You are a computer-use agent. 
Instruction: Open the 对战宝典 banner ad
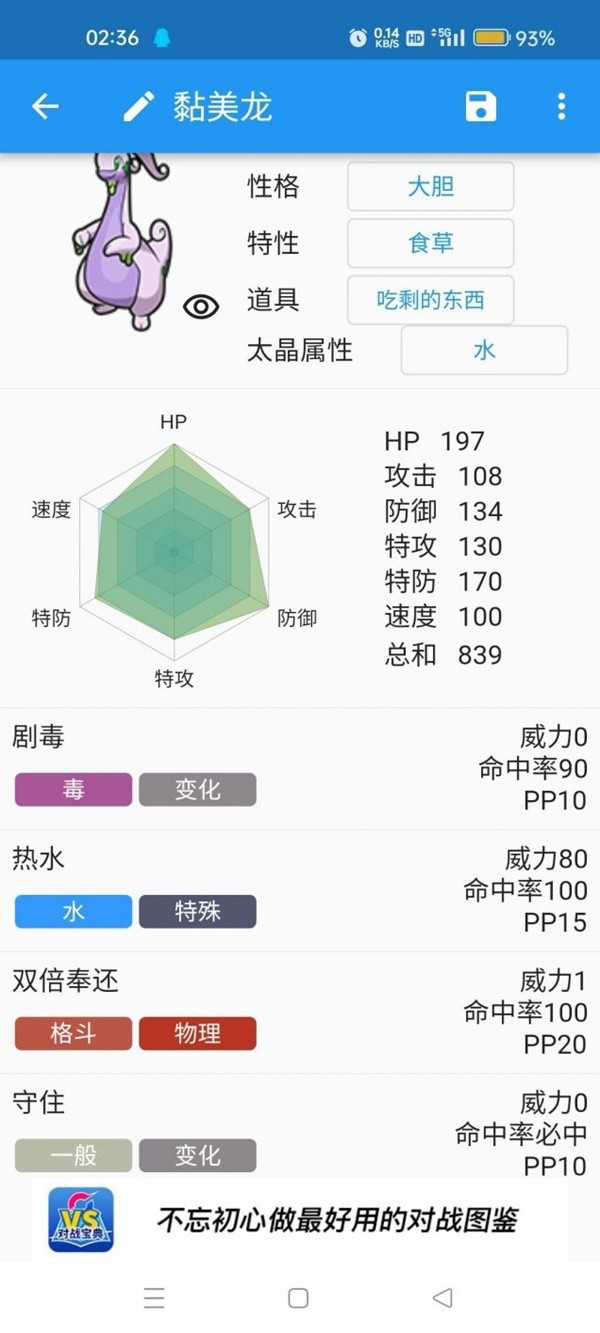(300, 1219)
